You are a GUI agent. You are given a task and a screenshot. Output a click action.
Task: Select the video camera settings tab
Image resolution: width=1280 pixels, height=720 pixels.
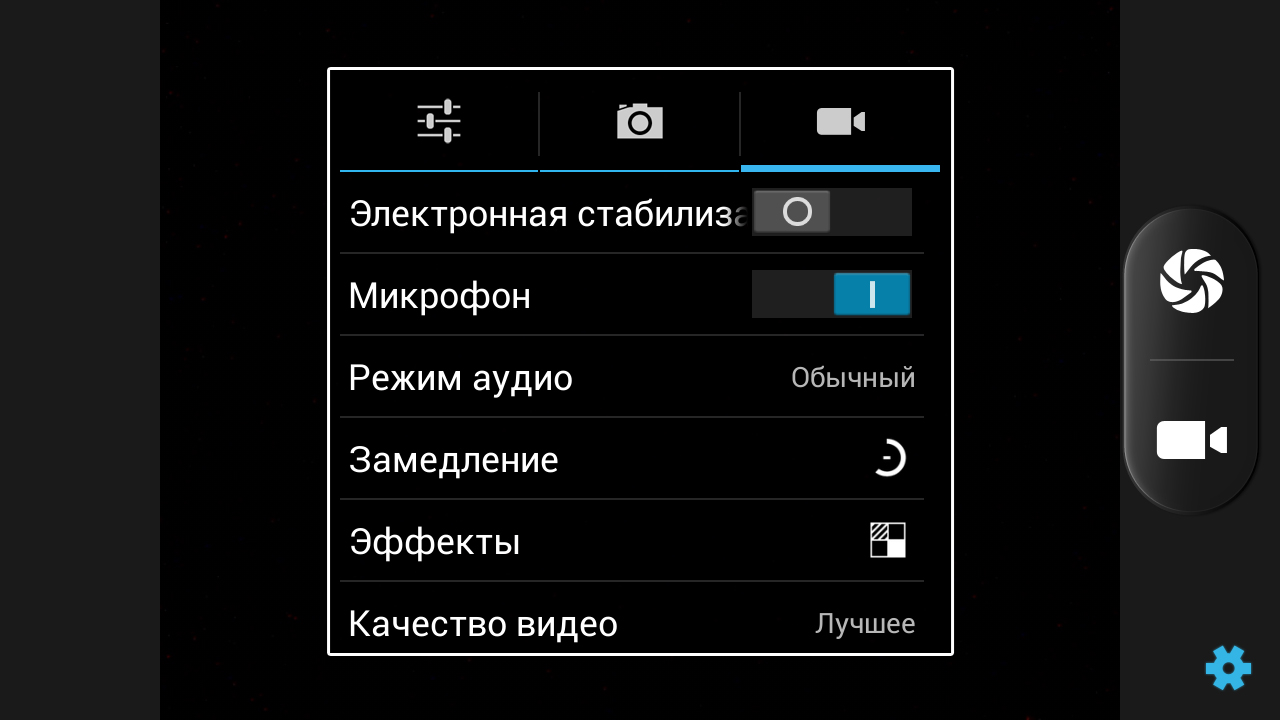click(x=840, y=122)
